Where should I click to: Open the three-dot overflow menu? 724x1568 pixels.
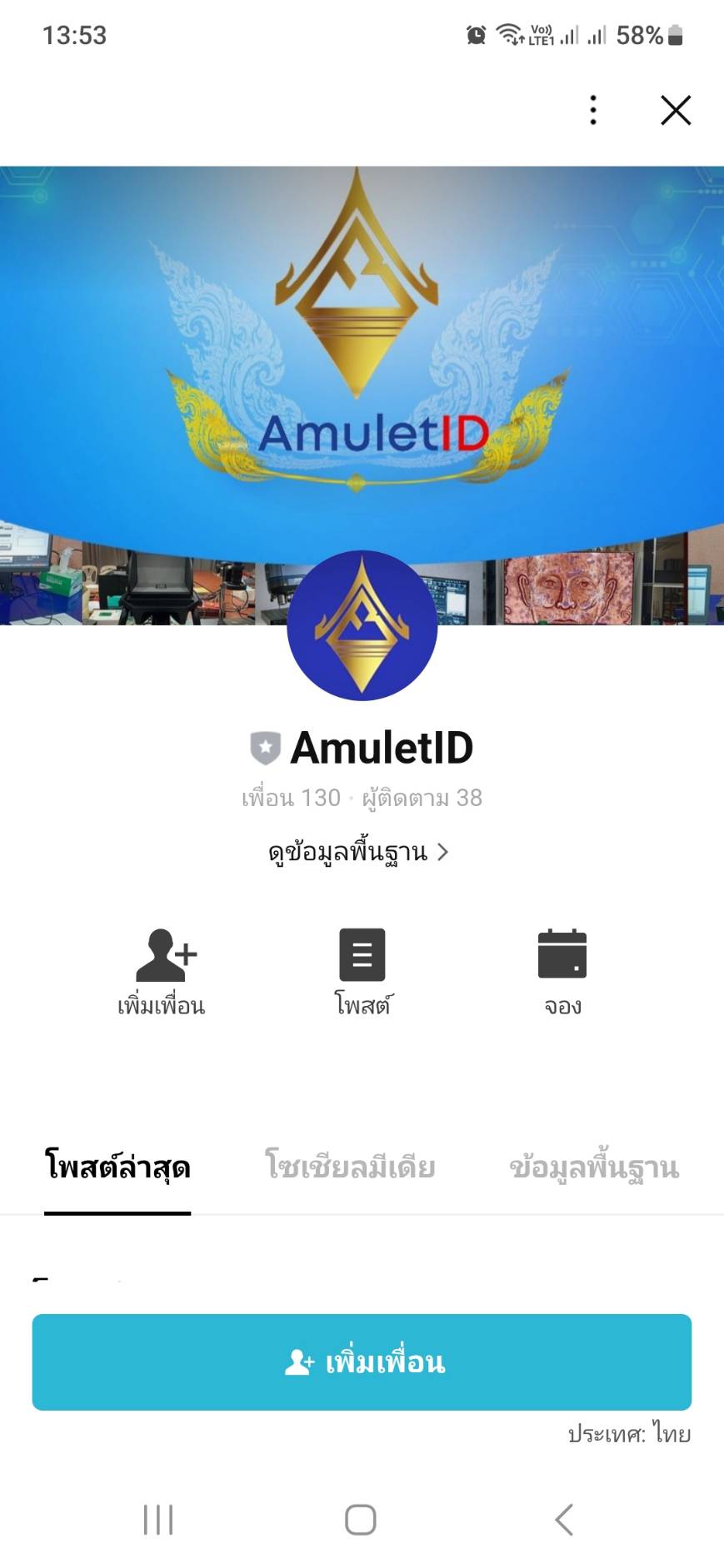coord(593,110)
